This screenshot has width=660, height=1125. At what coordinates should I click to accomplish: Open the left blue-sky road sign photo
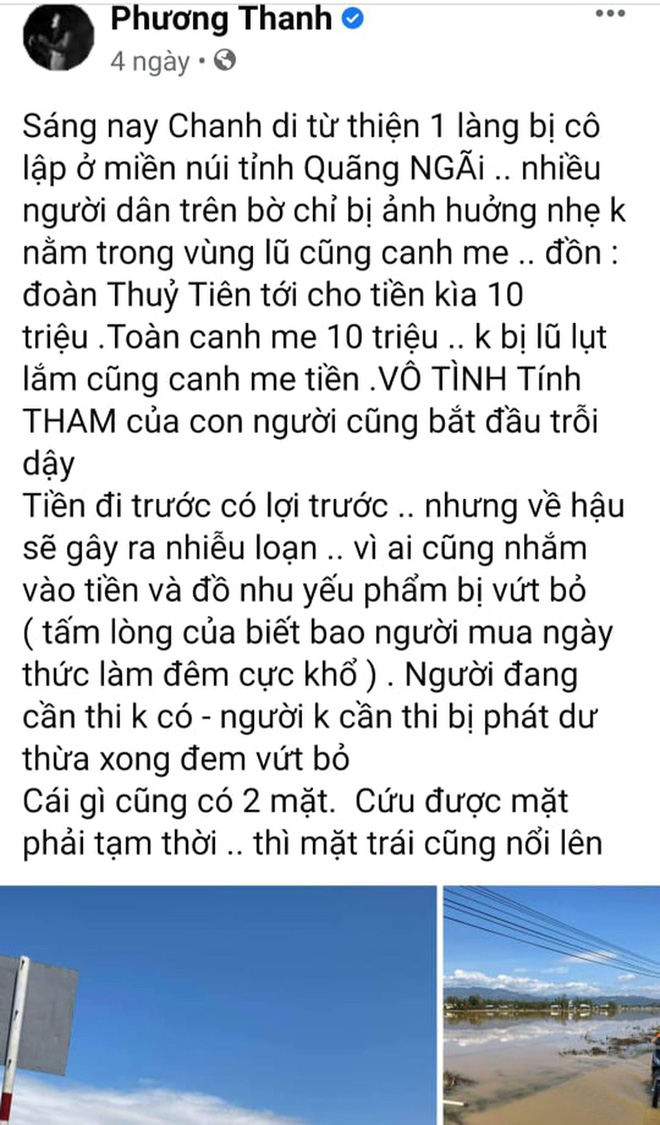(x=218, y=1005)
